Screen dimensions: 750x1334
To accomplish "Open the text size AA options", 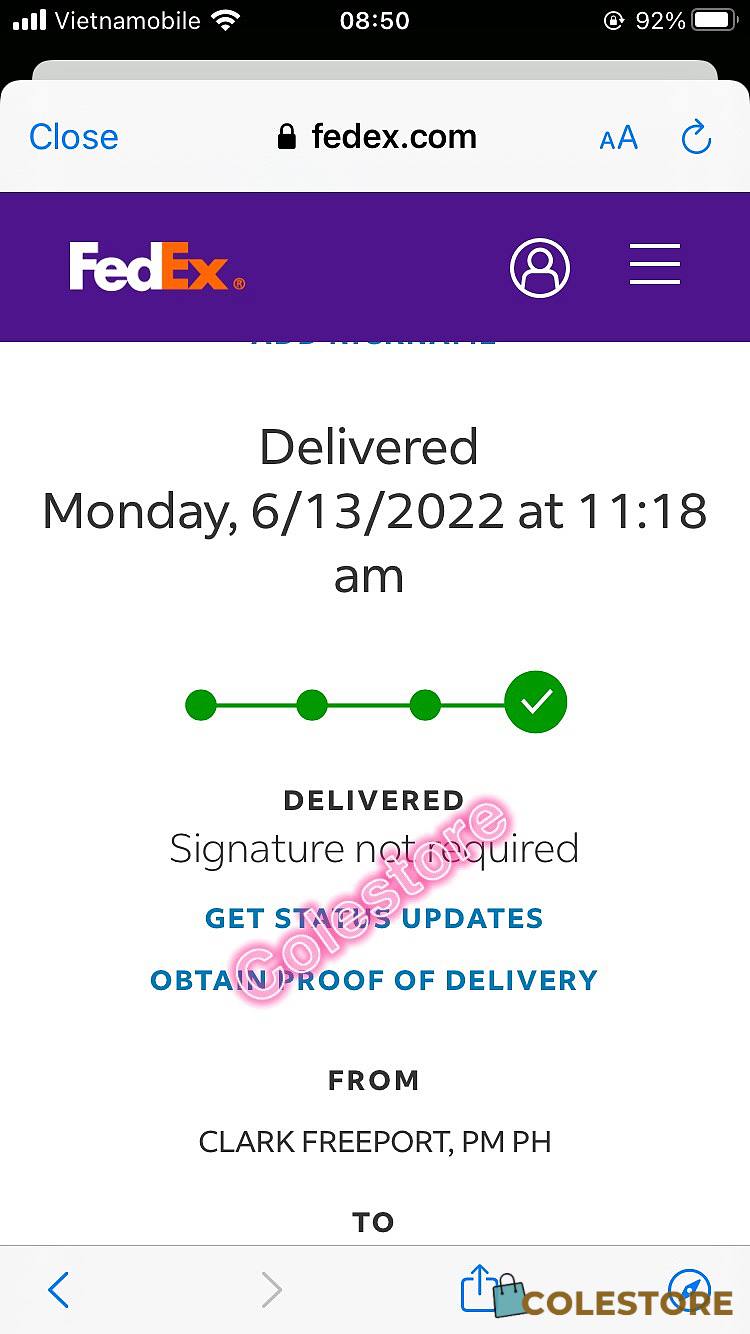I will [618, 138].
